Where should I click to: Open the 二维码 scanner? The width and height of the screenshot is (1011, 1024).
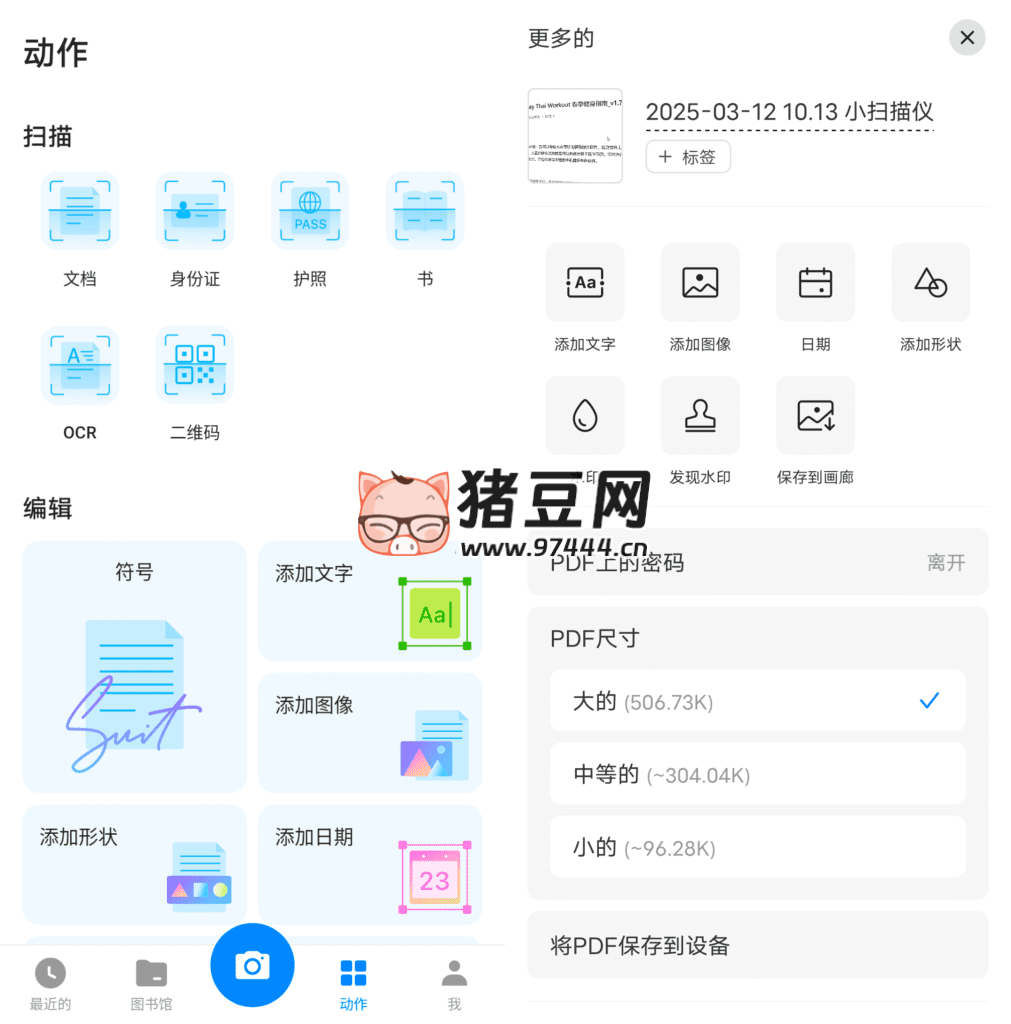195,366
